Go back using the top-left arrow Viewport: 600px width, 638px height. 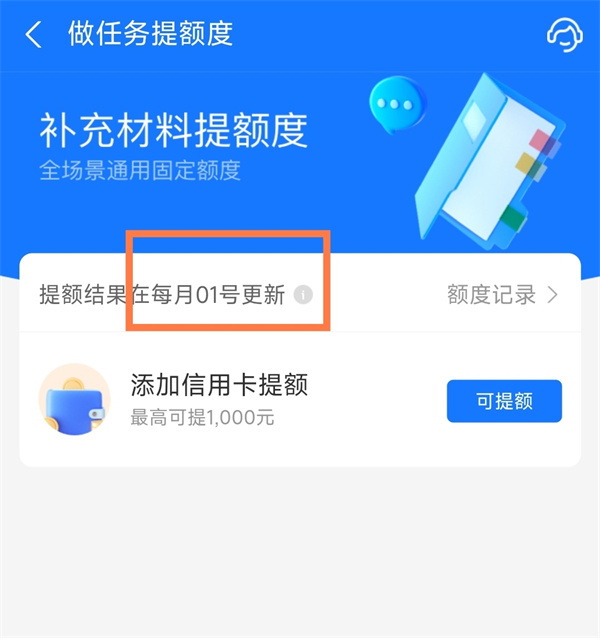(x=33, y=35)
